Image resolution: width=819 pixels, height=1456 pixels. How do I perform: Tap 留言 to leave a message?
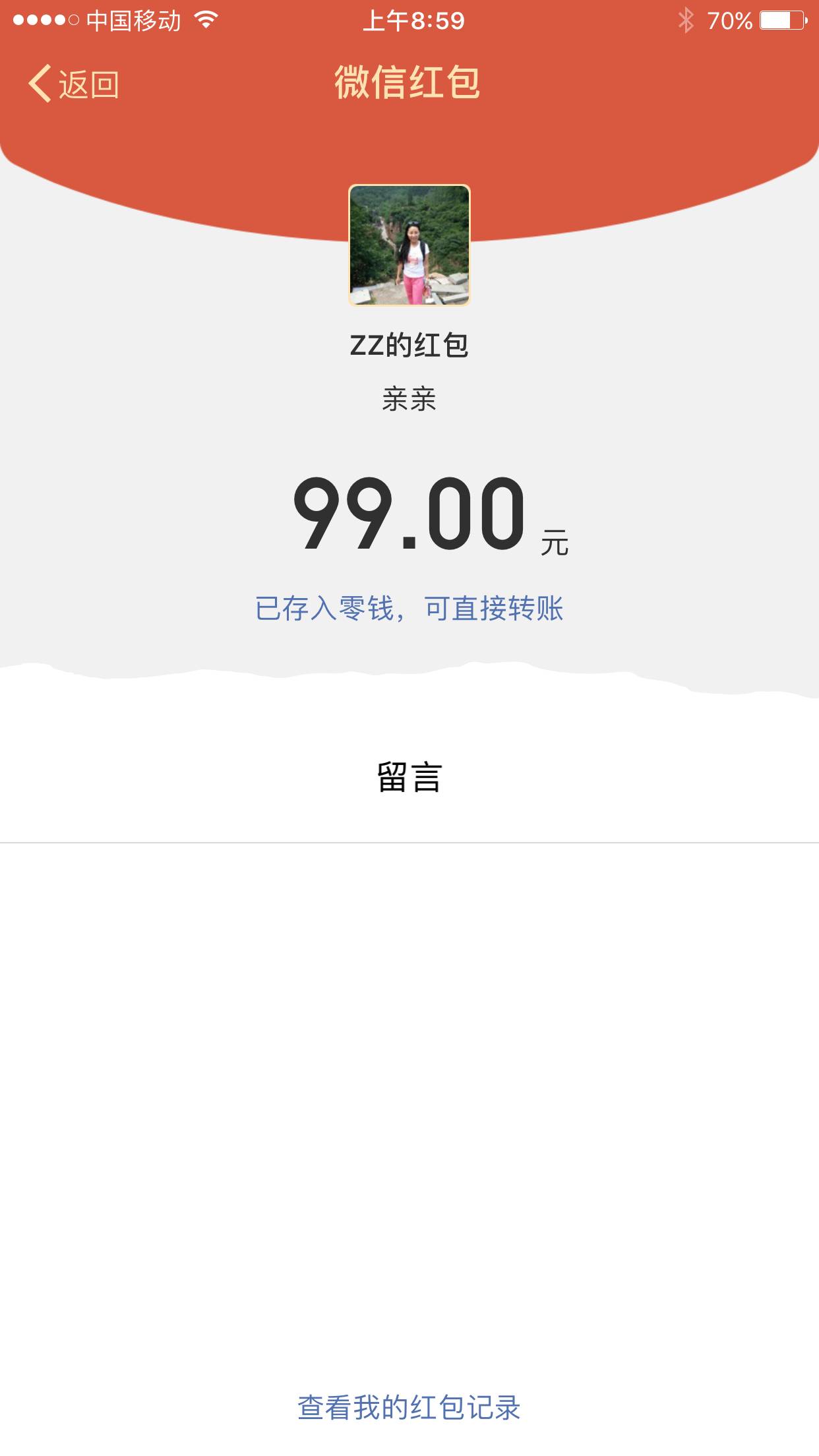coord(409,777)
